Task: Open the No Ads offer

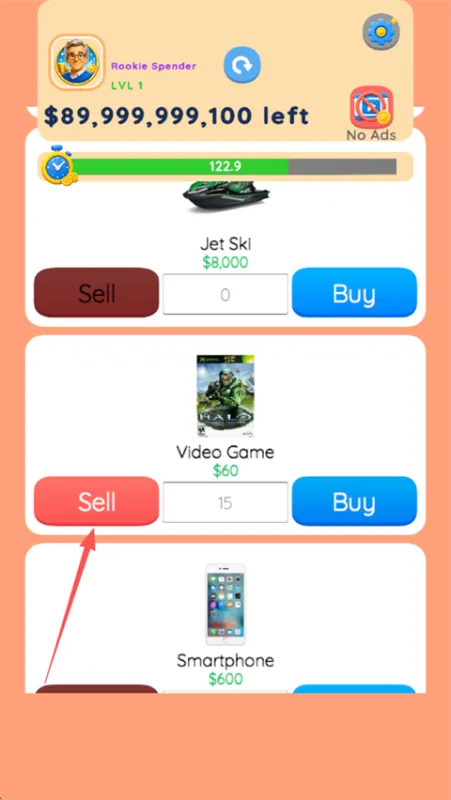Action: point(371,113)
